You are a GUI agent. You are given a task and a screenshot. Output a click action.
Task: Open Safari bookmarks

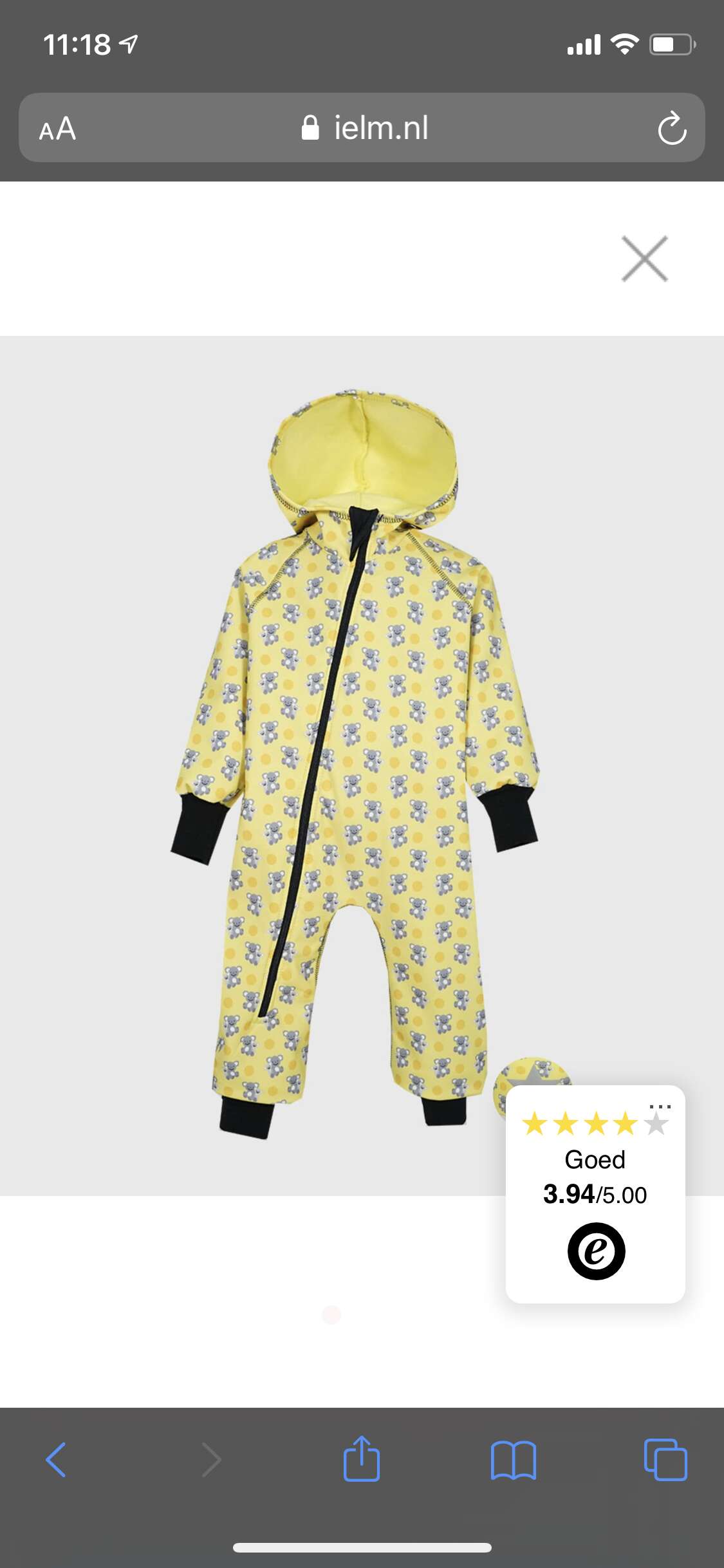[x=513, y=1460]
